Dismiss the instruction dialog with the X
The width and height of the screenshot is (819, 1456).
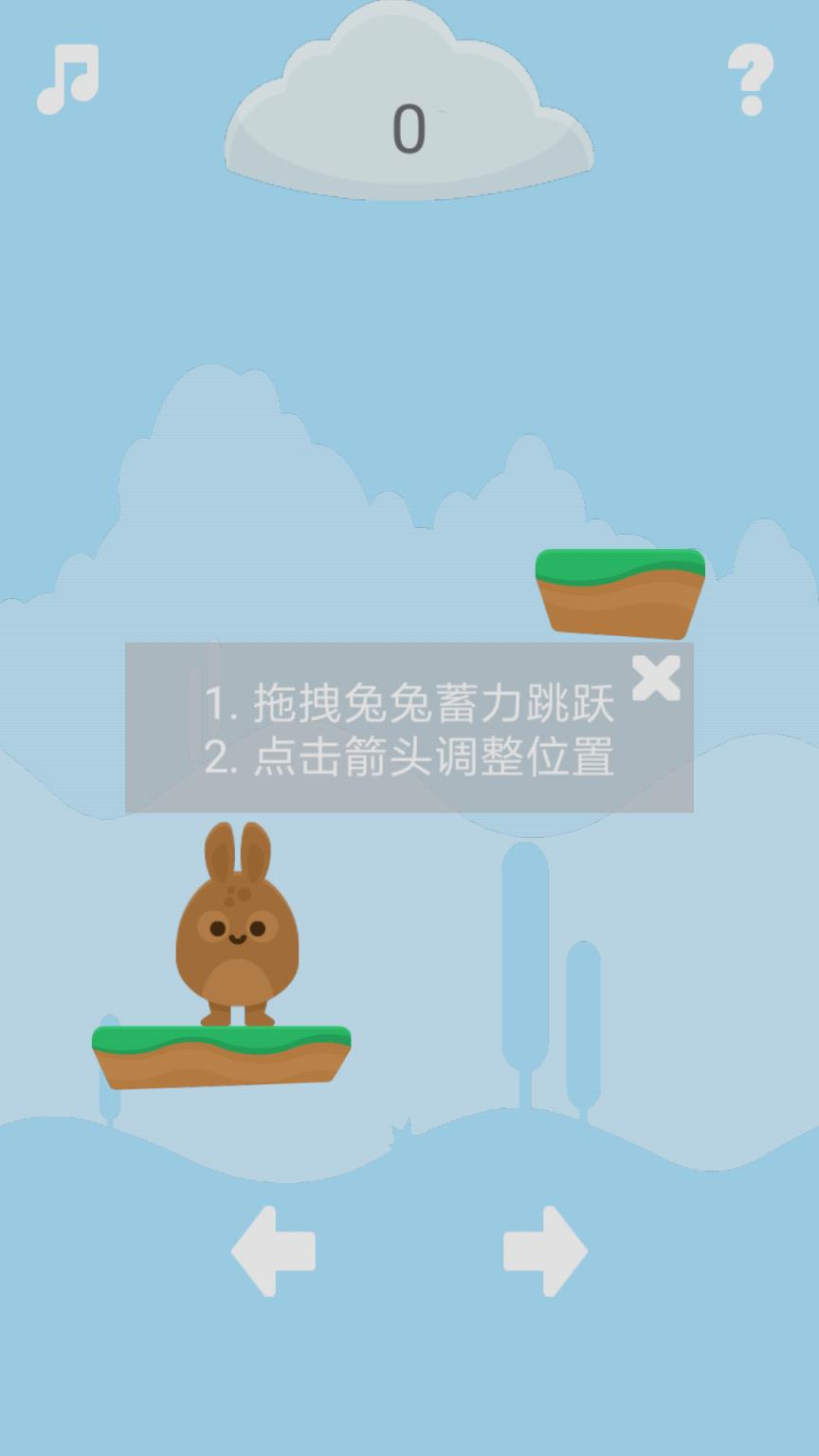click(x=658, y=679)
